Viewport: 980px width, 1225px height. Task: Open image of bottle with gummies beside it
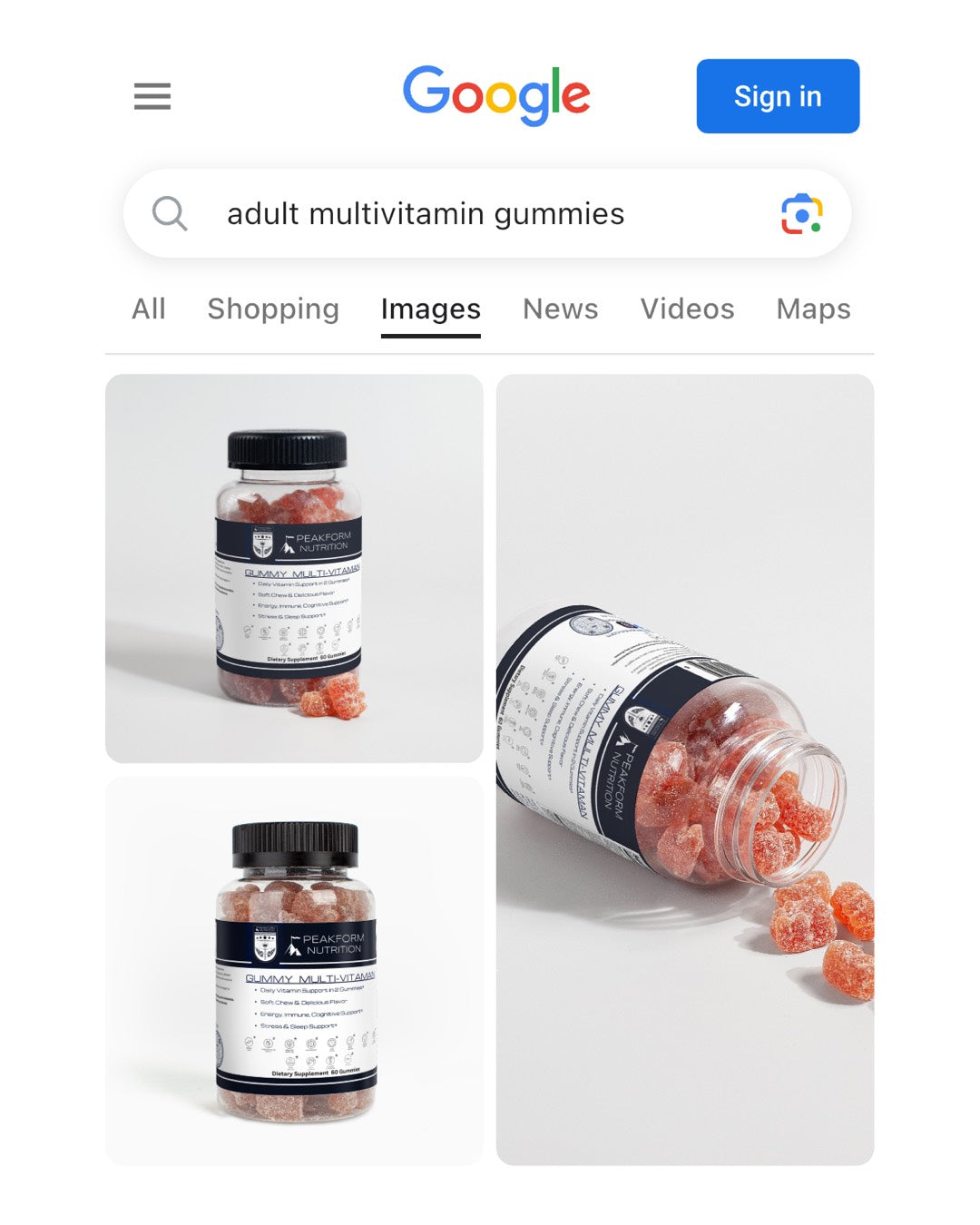(294, 568)
